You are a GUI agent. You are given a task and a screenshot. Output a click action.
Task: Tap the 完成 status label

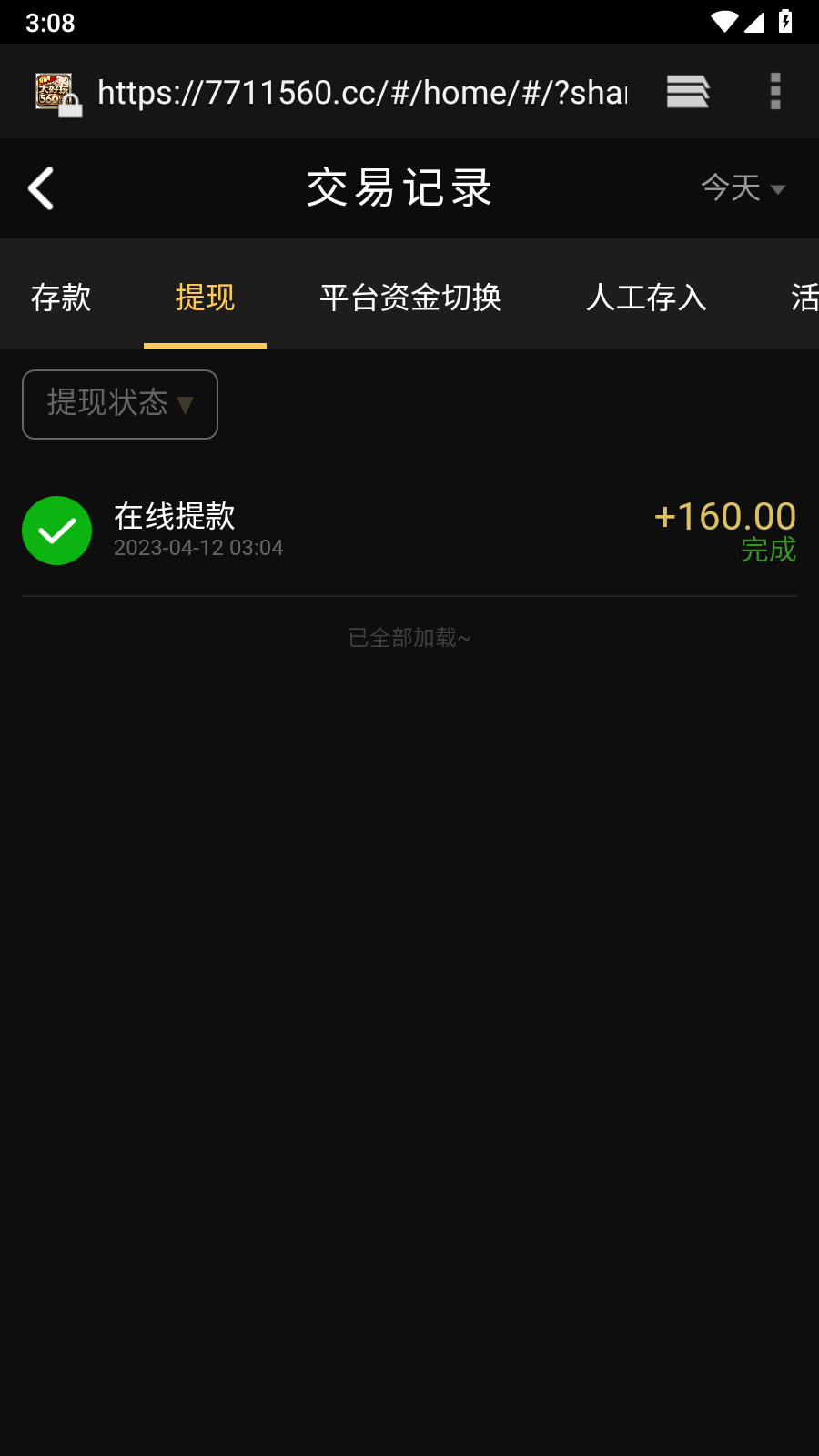point(769,550)
